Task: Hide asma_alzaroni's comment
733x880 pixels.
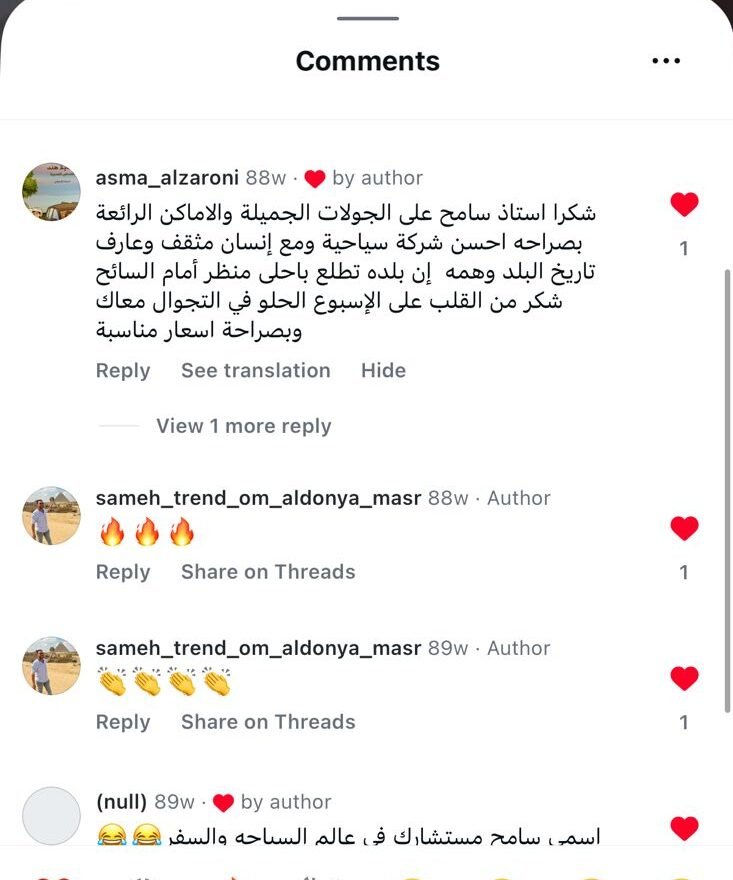Action: 383,370
